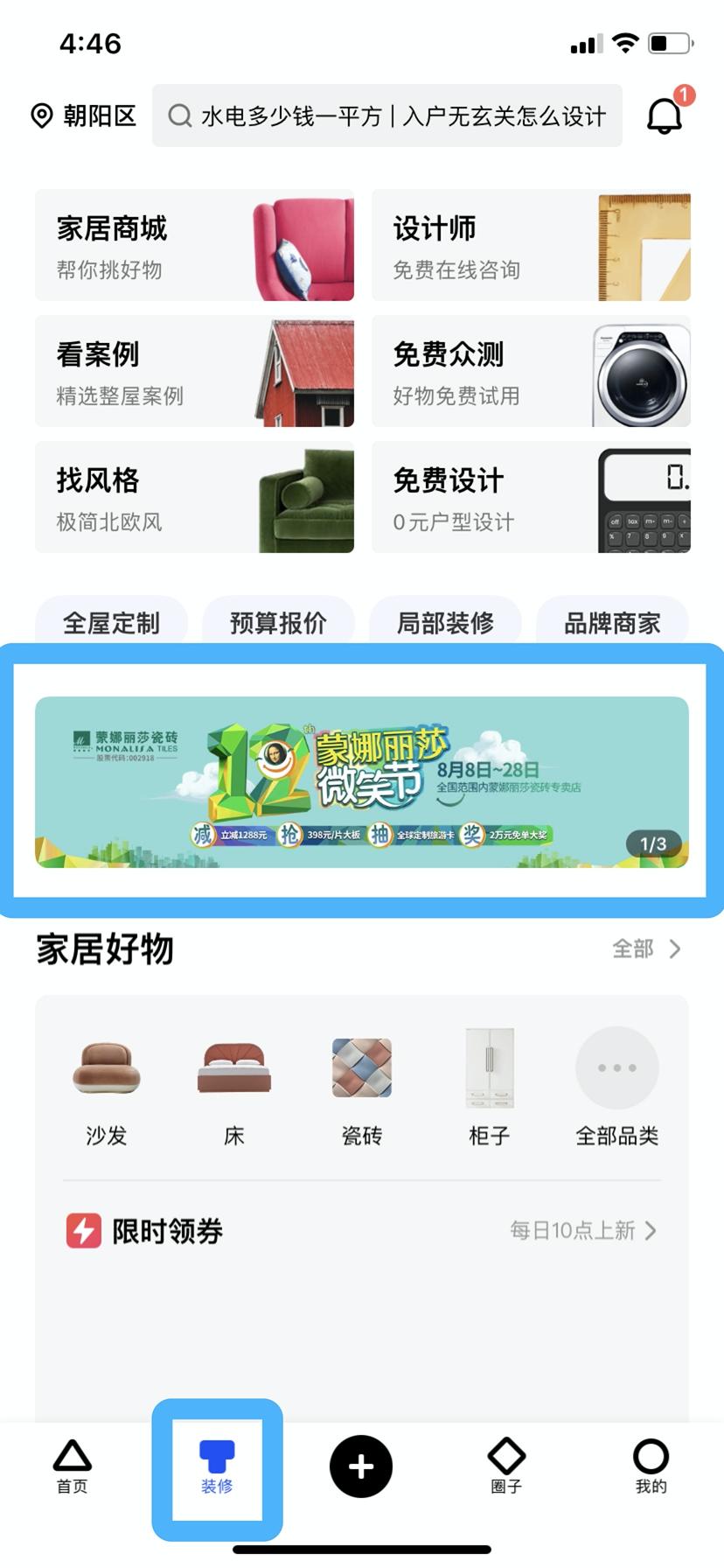Select the 沙发 category icon

[106, 1067]
